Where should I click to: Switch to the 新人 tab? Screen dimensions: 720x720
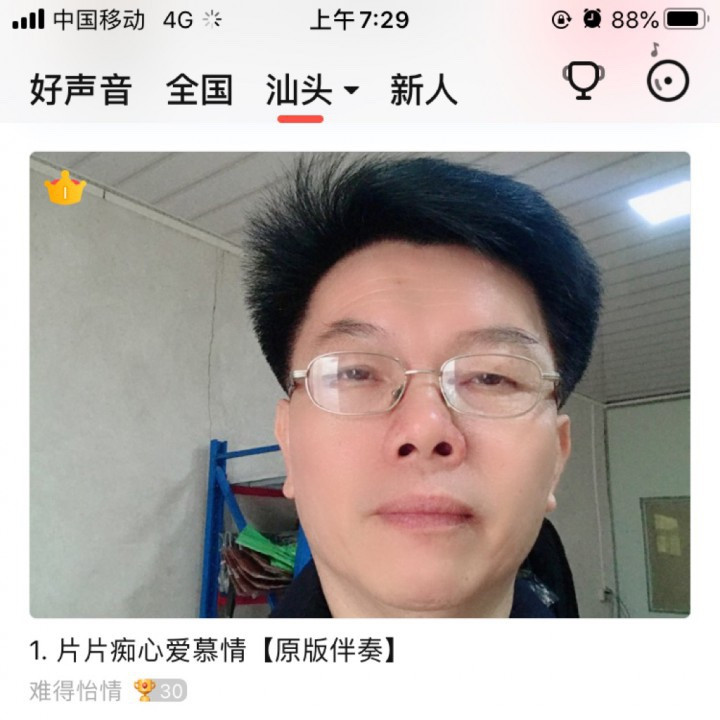(x=424, y=90)
